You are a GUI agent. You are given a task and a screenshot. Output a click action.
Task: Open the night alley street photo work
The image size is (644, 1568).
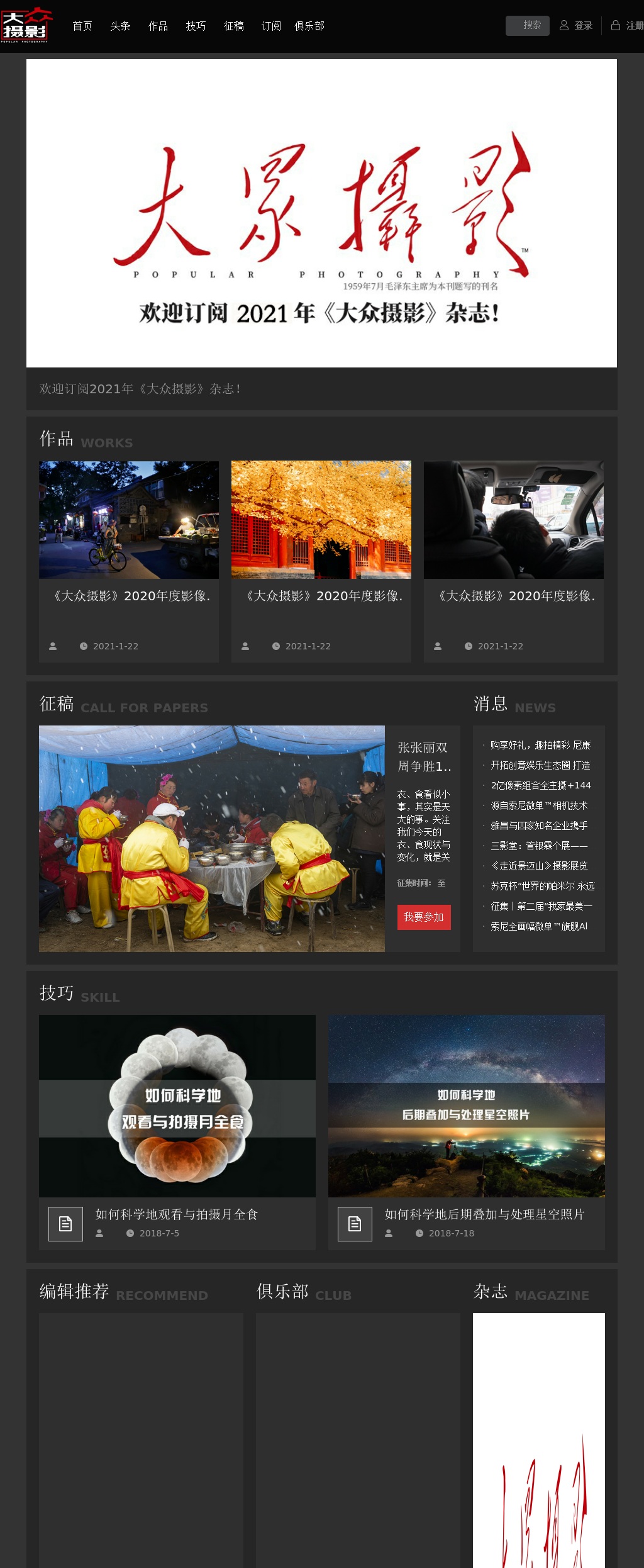[129, 520]
